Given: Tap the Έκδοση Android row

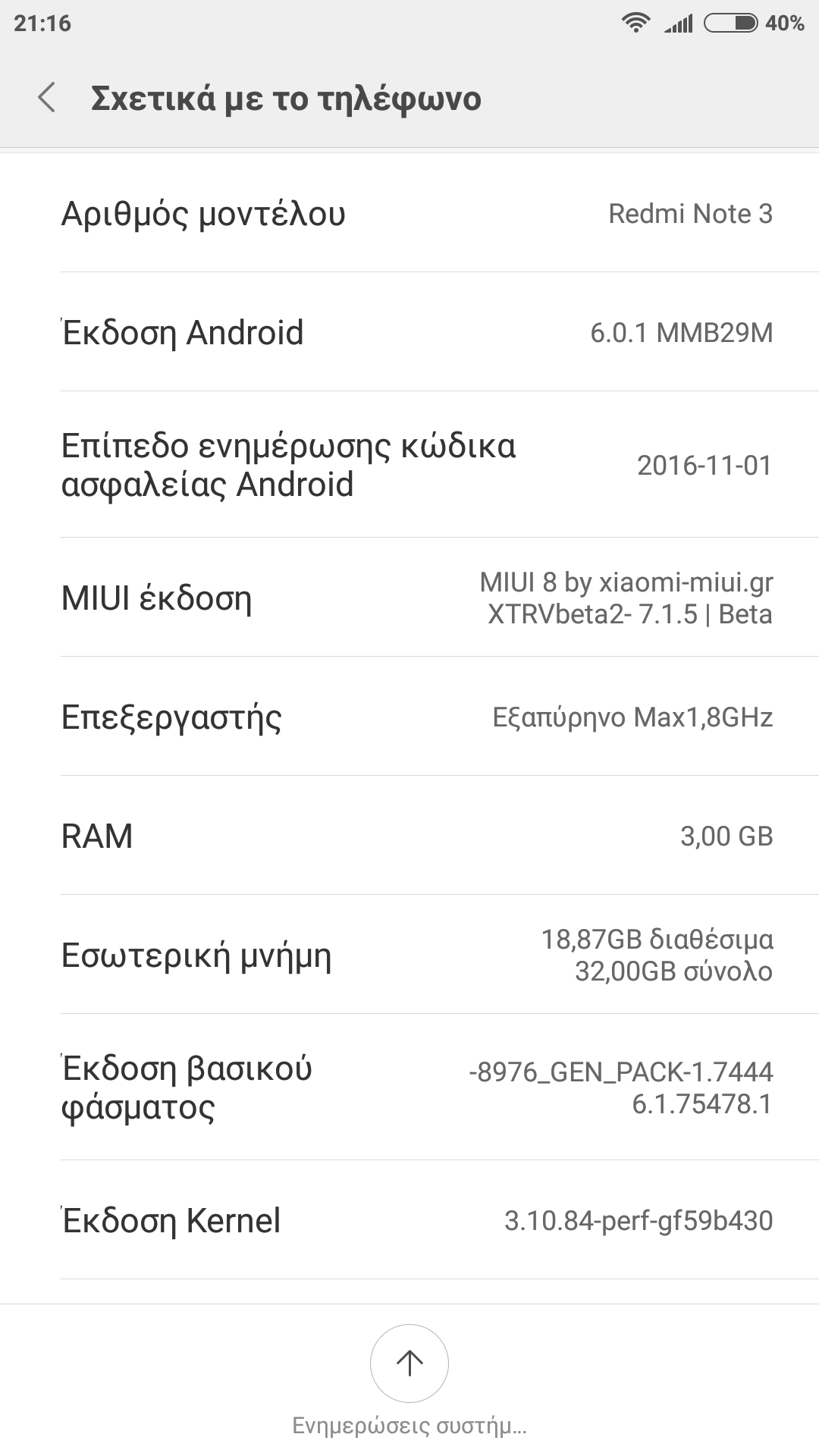Looking at the screenshot, I should coord(409,332).
